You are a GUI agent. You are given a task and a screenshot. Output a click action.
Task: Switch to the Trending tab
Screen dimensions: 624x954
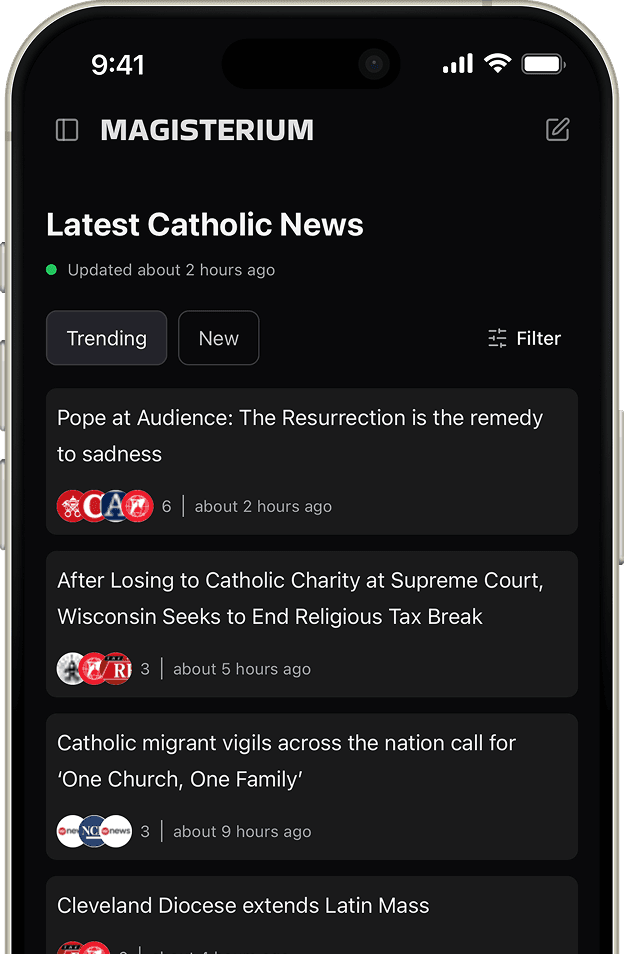click(107, 338)
